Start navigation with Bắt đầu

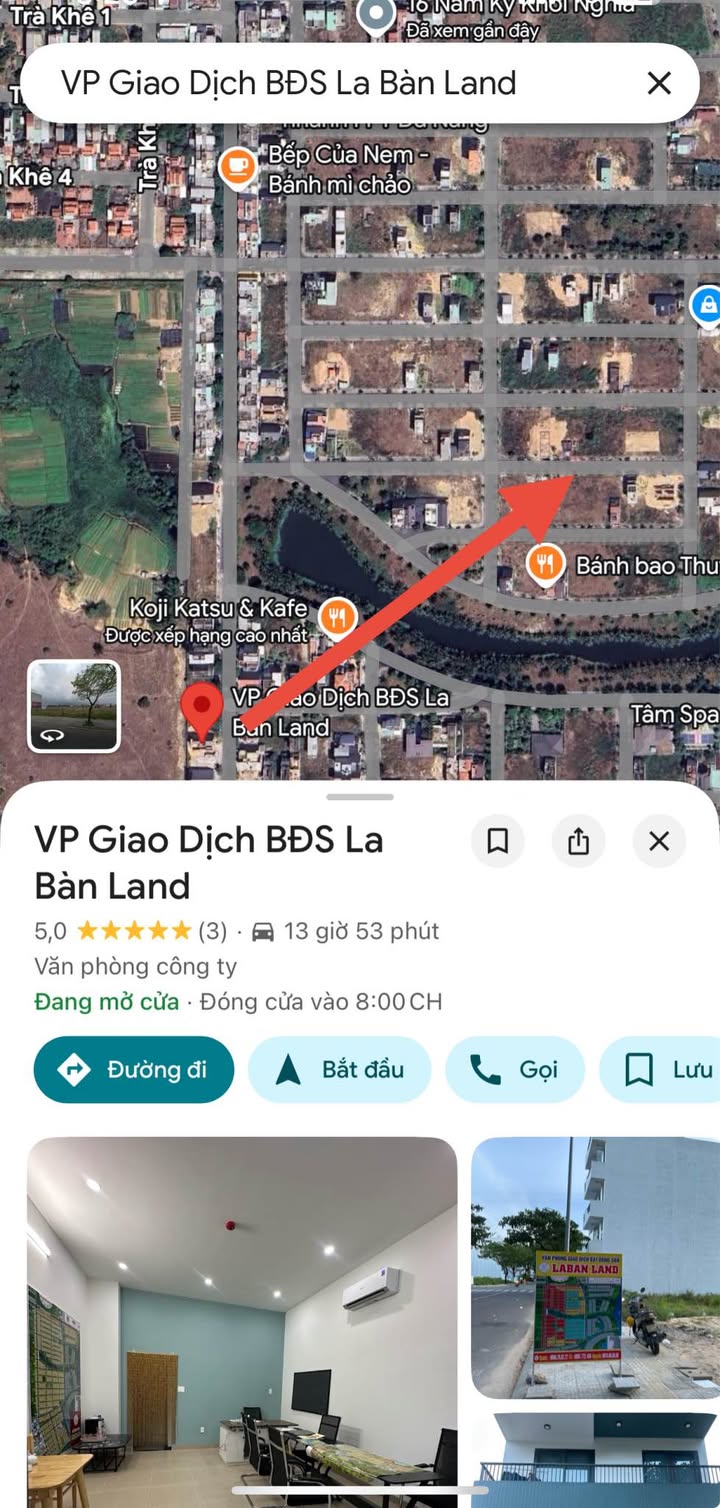340,1070
